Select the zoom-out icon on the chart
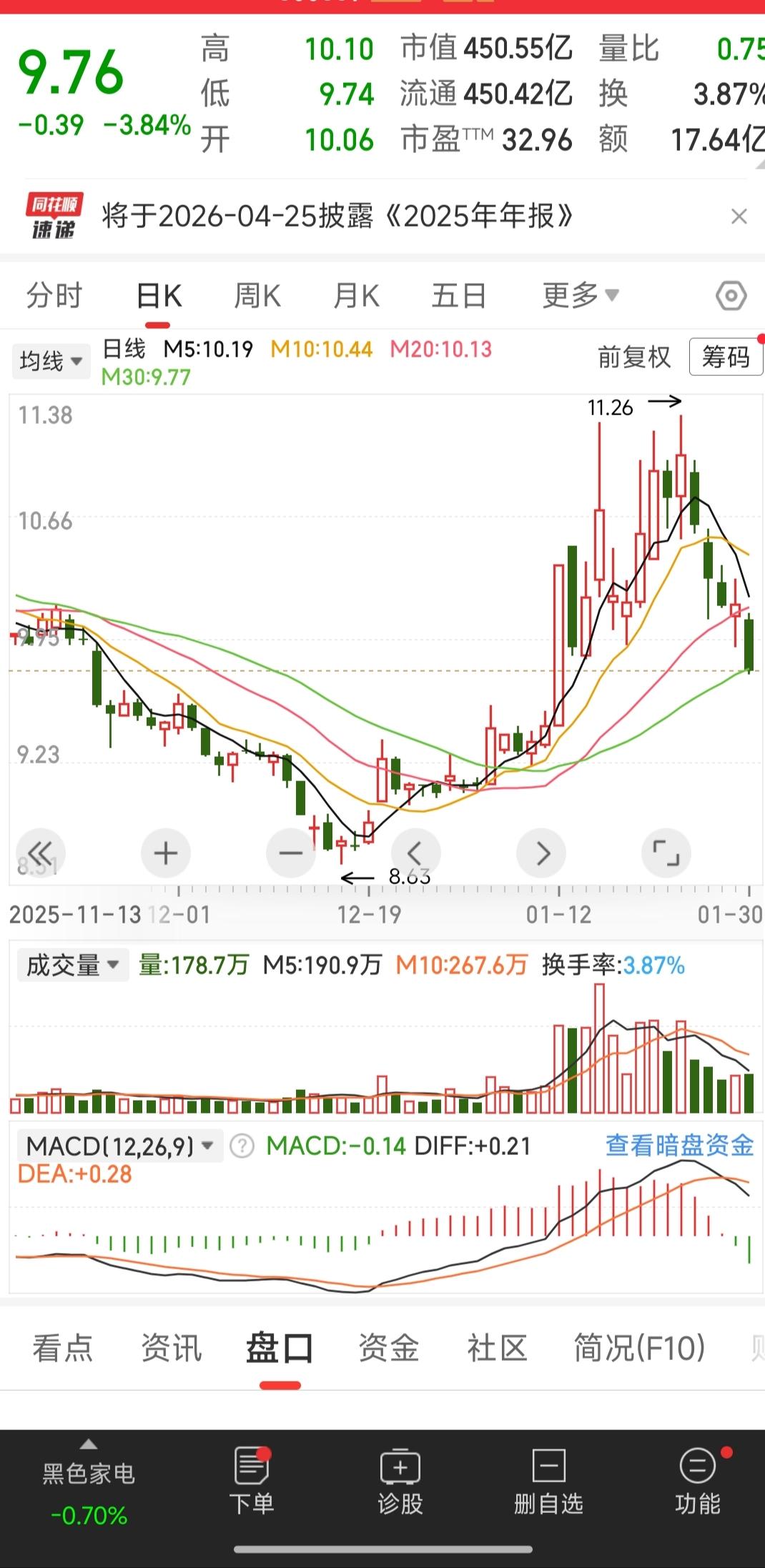The image size is (765, 1568). (291, 853)
